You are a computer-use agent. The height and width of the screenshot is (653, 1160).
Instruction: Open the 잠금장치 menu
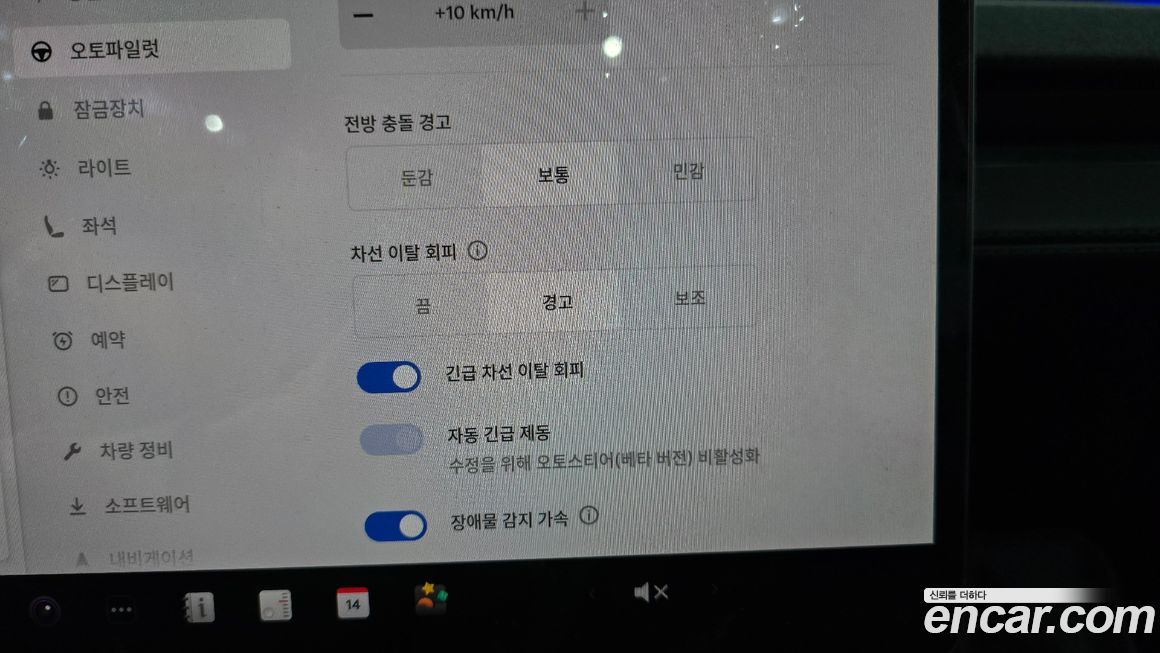coord(108,109)
